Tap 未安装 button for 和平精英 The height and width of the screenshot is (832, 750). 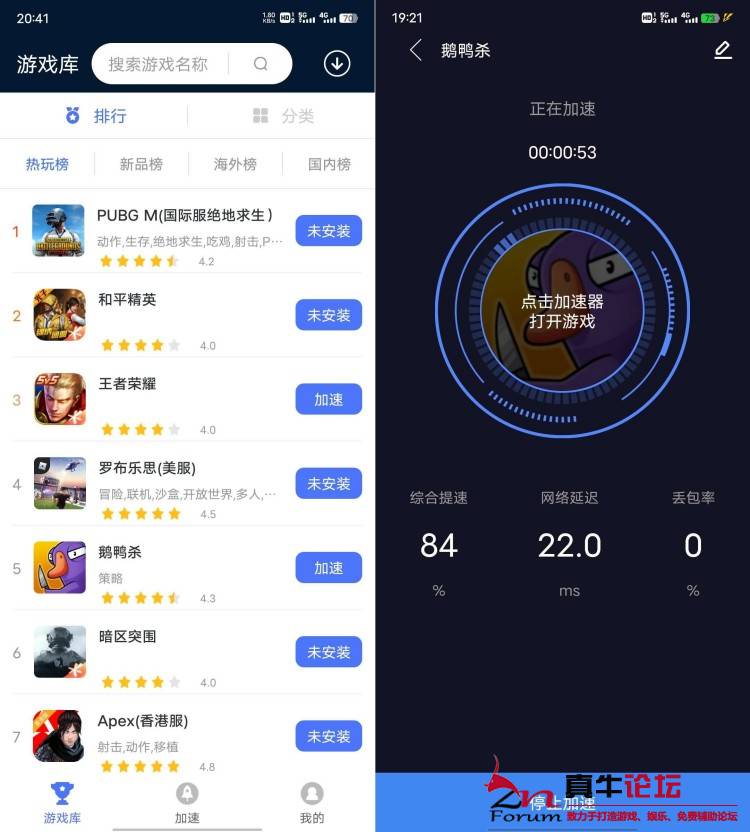328,315
